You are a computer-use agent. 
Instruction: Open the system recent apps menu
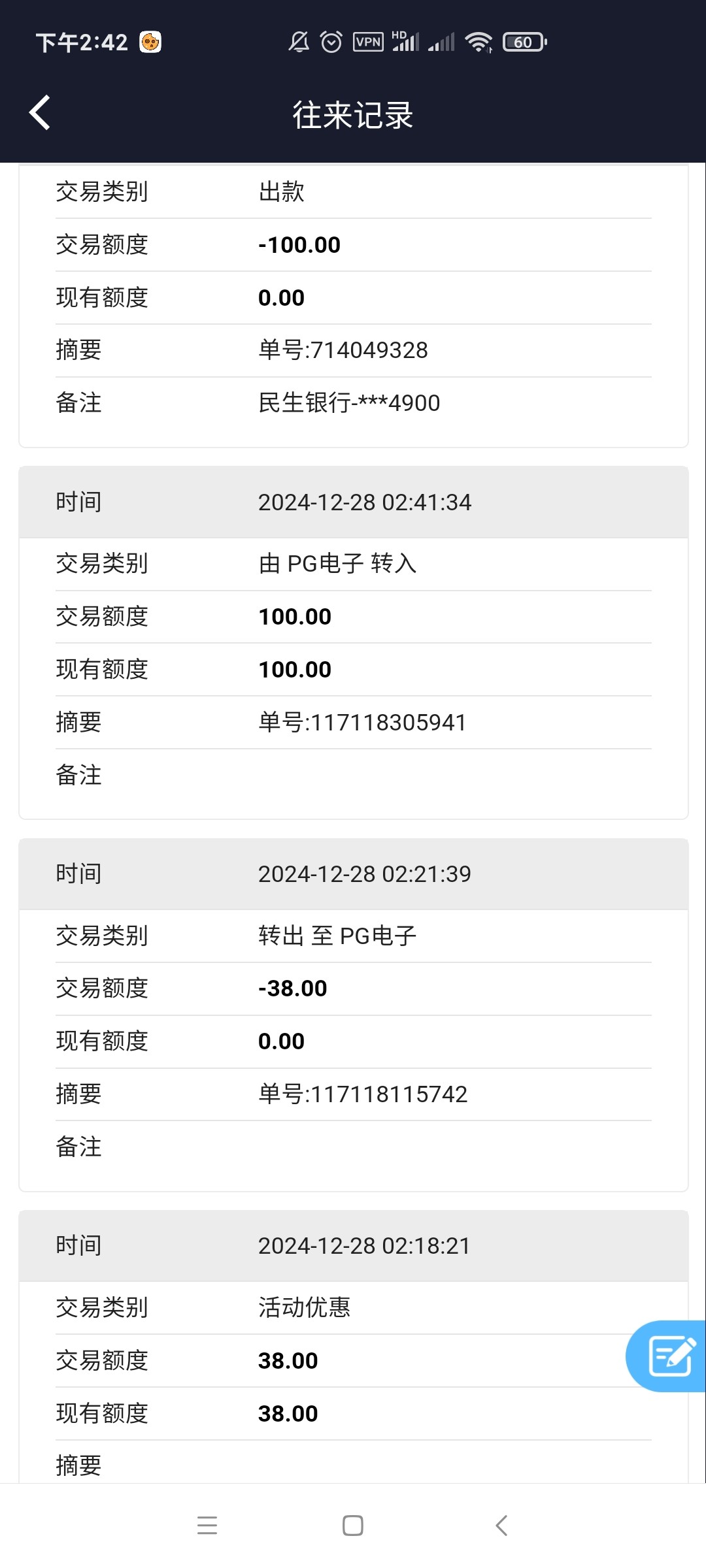[x=207, y=1526]
